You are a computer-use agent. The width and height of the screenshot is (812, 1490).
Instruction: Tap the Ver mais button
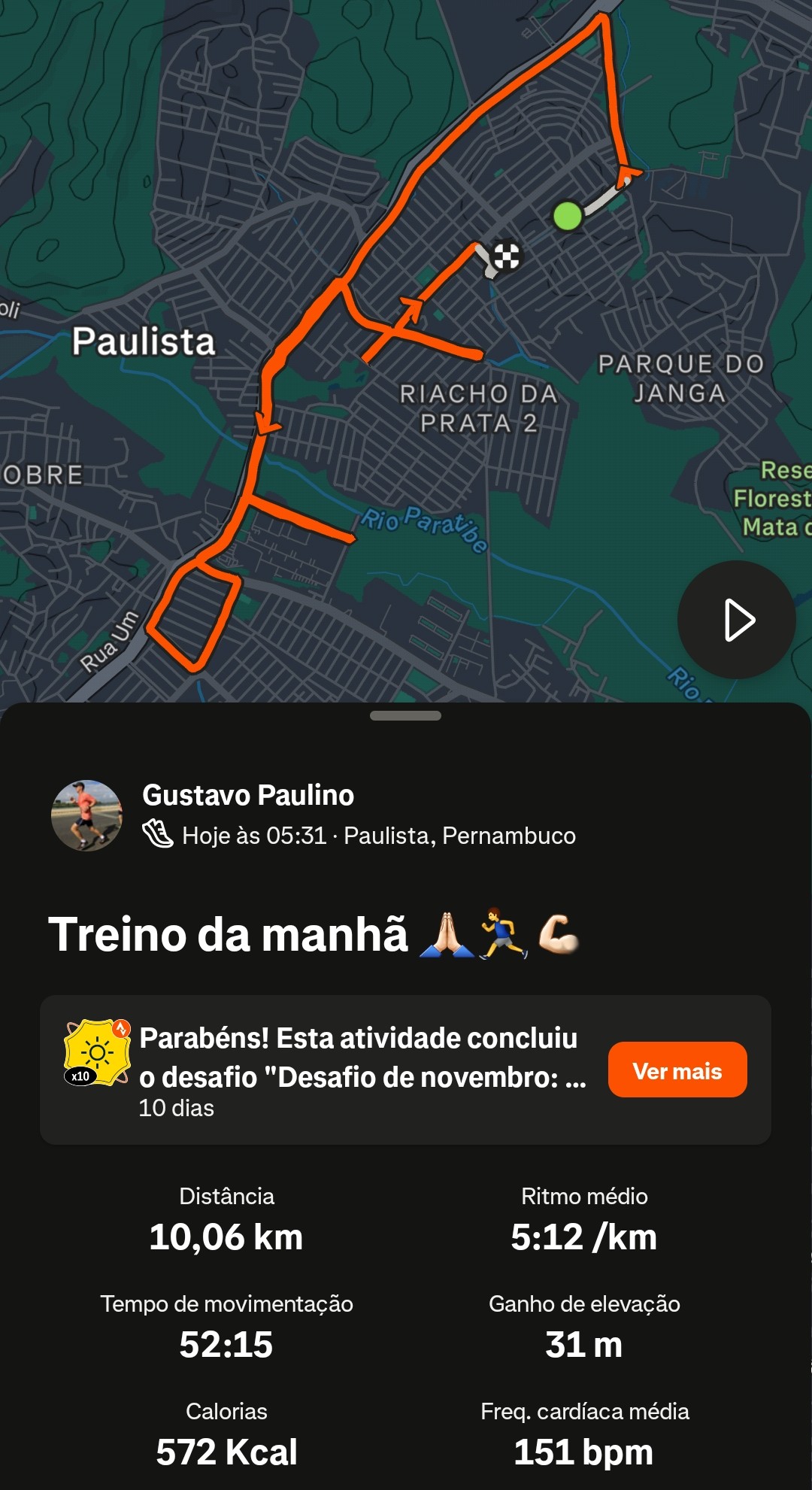point(677,1070)
